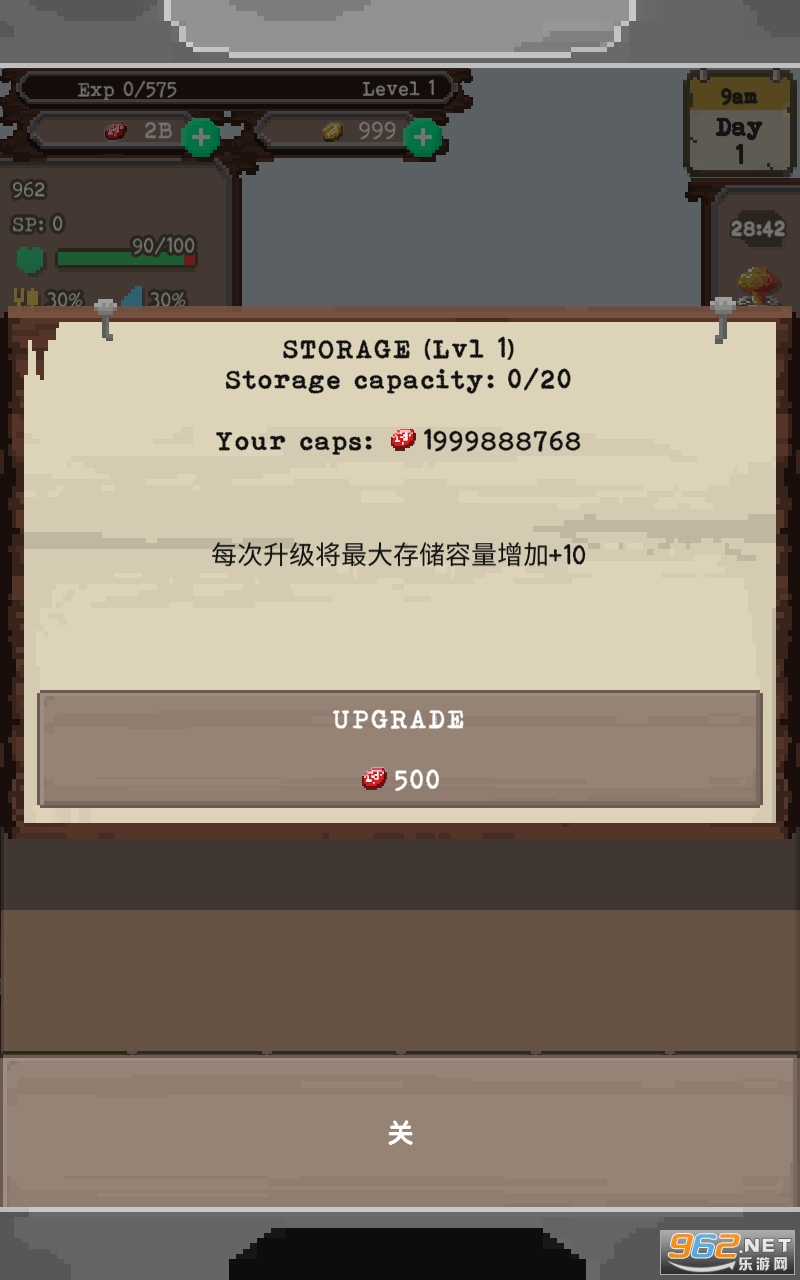
Task: Click the STORAGE (Lvl 1) dialog title
Action: [399, 349]
